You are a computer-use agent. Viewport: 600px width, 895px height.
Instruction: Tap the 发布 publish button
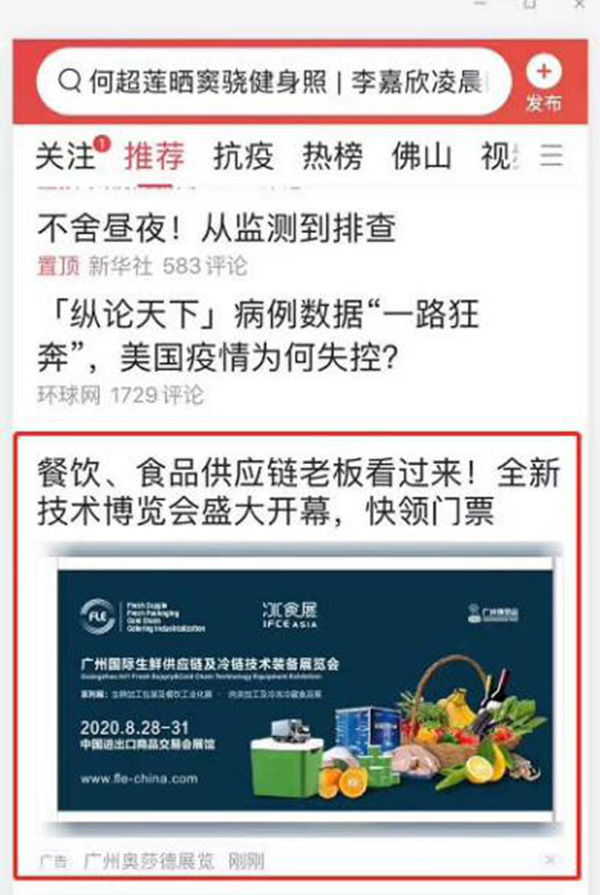[544, 84]
